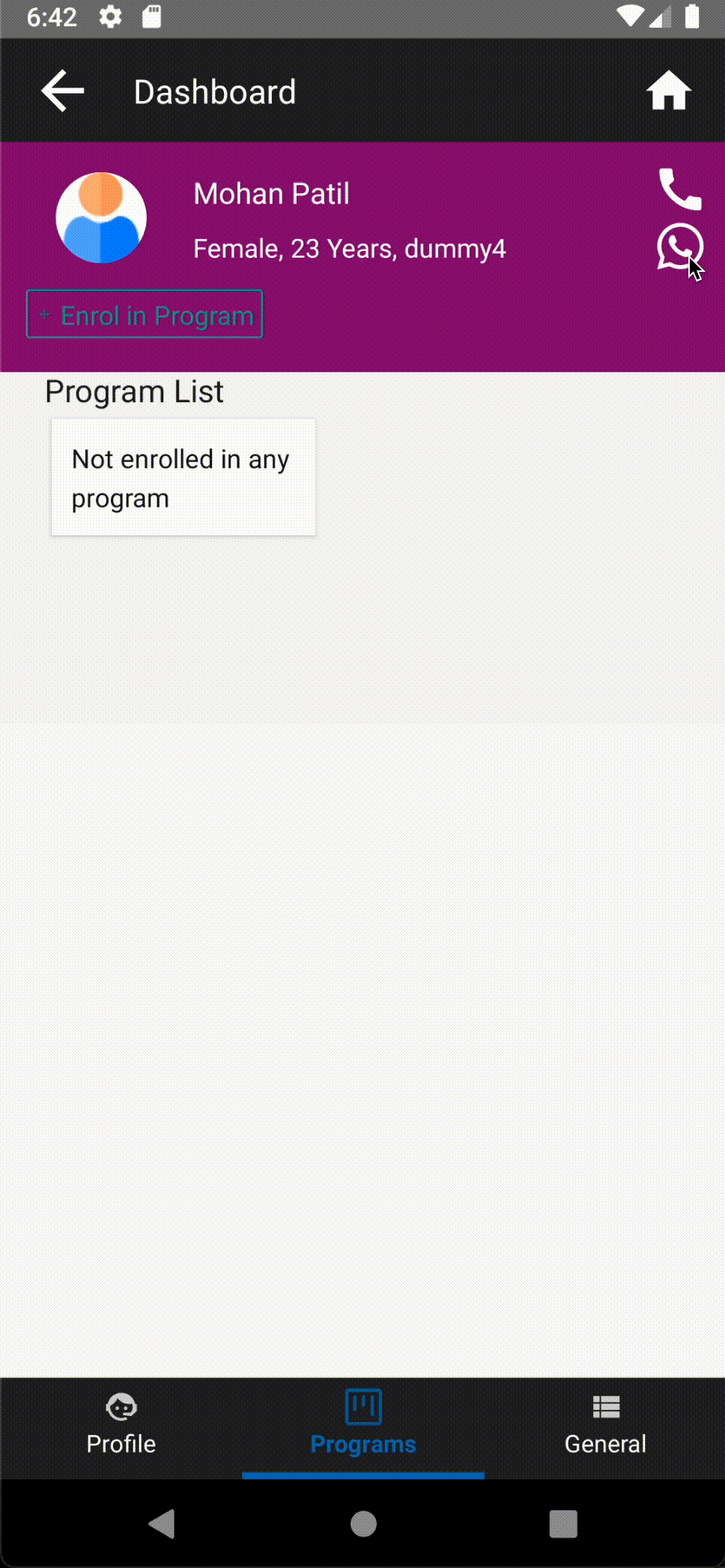
Task: Open the home icon in the app bar
Action: 668,91
